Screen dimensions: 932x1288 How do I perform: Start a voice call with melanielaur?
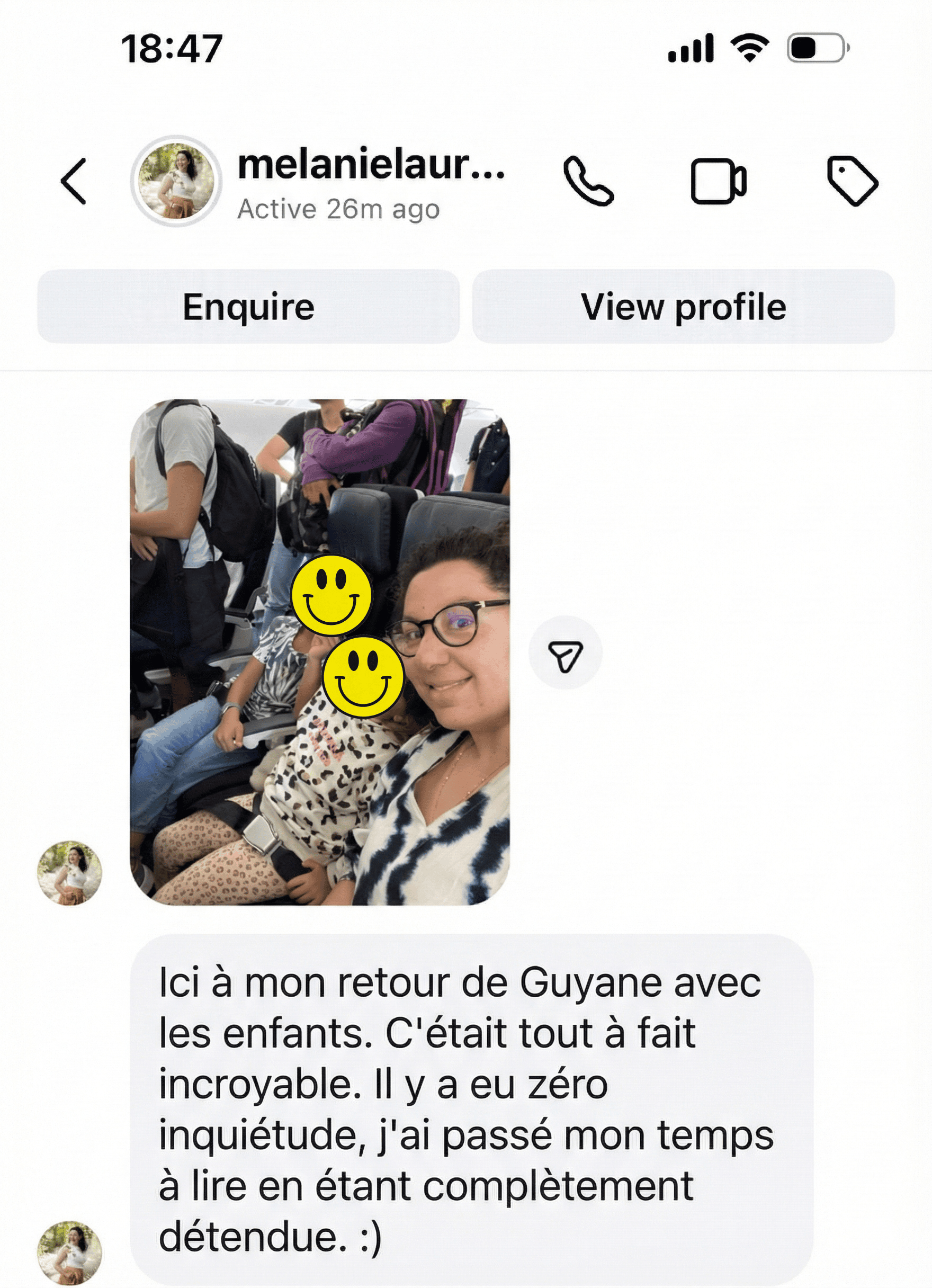click(x=588, y=181)
